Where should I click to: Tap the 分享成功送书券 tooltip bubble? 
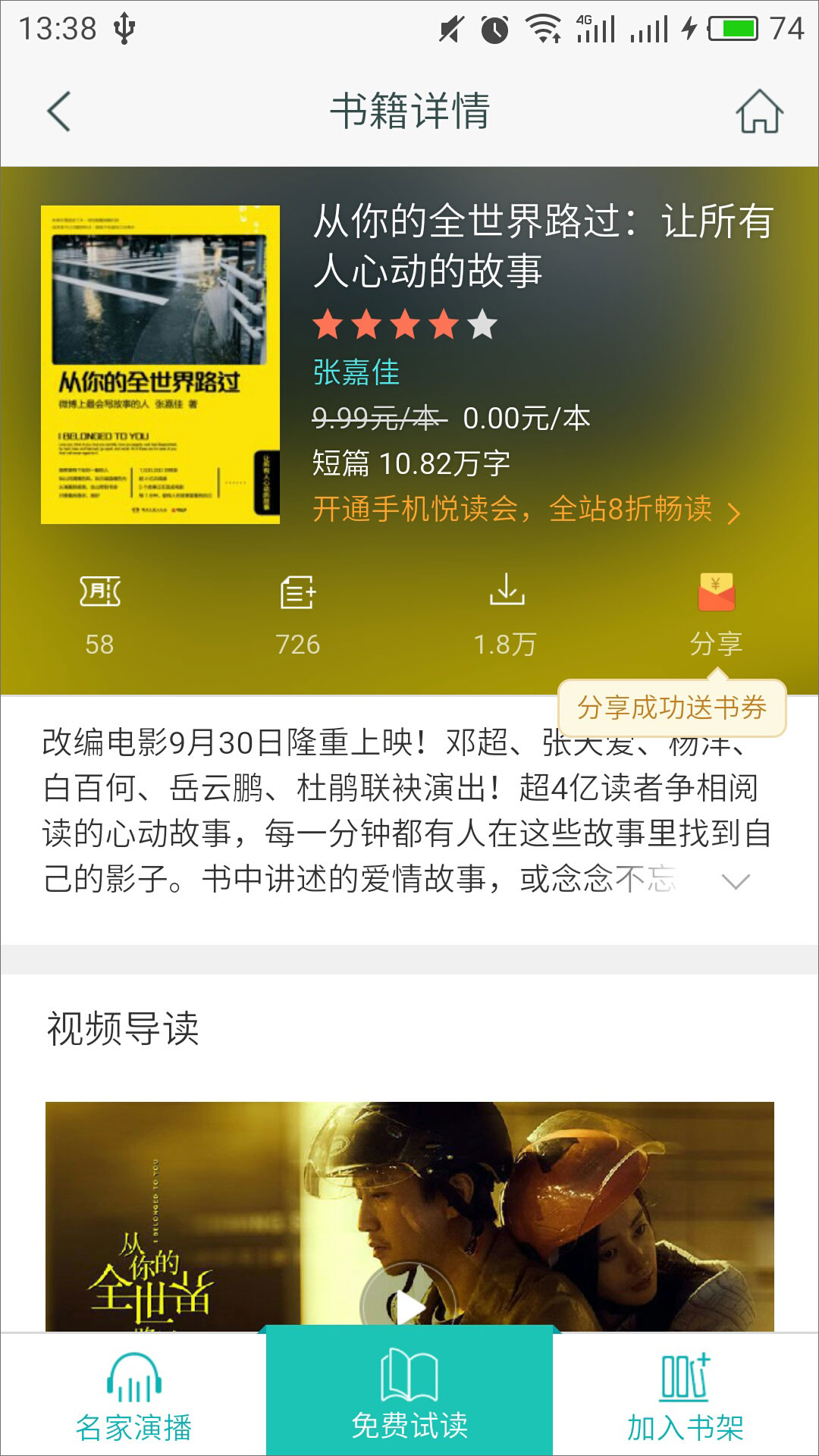[673, 707]
